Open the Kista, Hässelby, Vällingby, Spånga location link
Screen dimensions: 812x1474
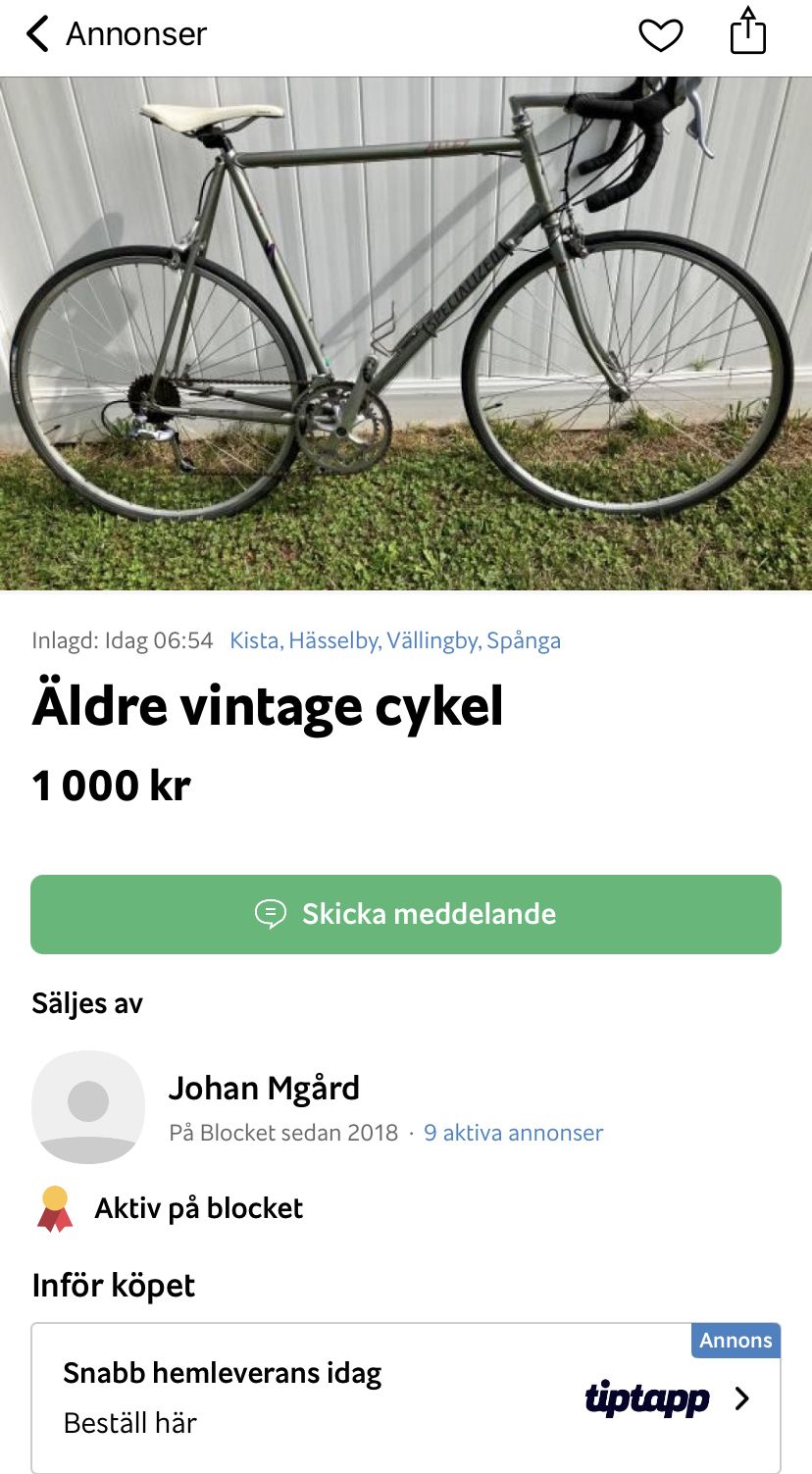[x=395, y=641]
